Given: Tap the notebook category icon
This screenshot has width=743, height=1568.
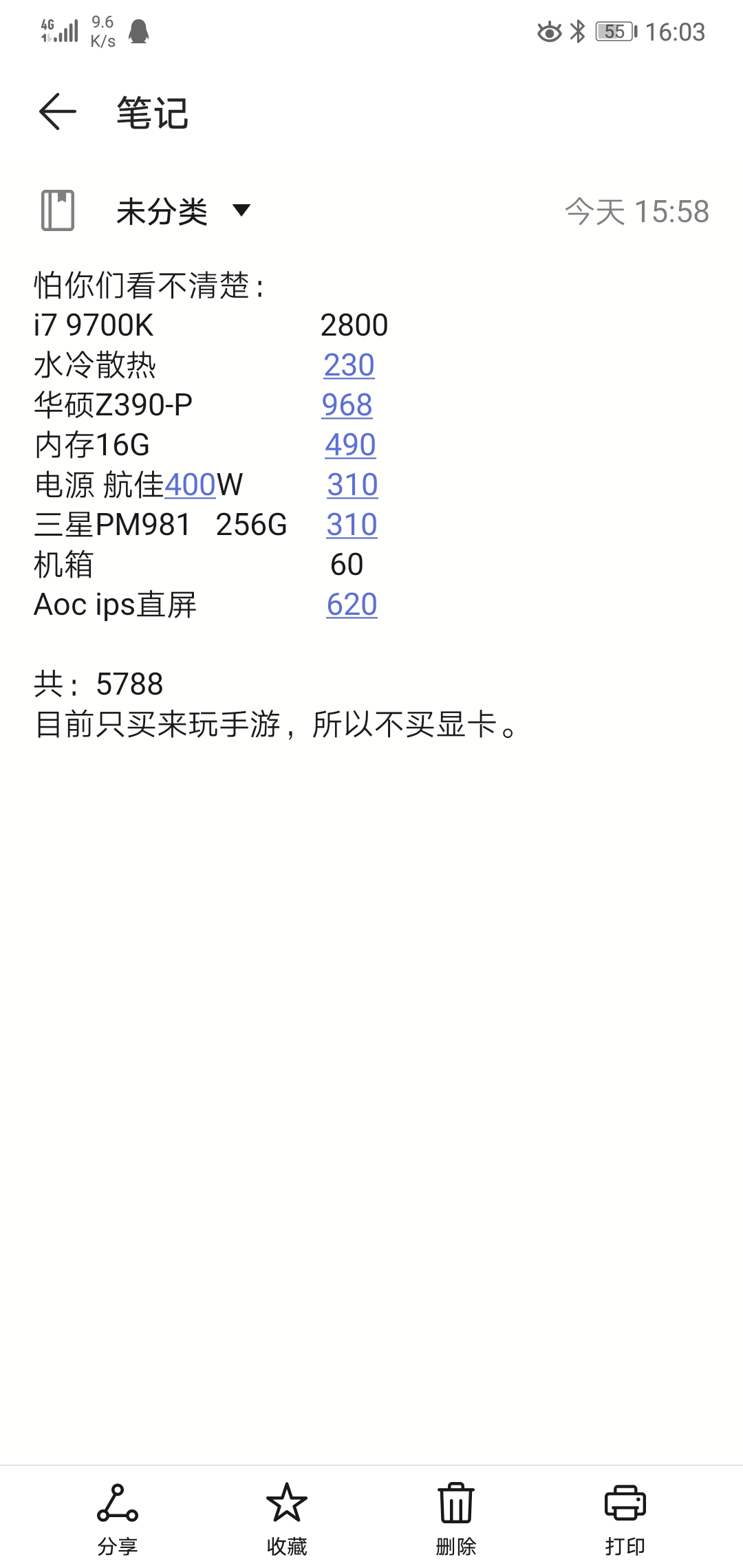Looking at the screenshot, I should [58, 210].
